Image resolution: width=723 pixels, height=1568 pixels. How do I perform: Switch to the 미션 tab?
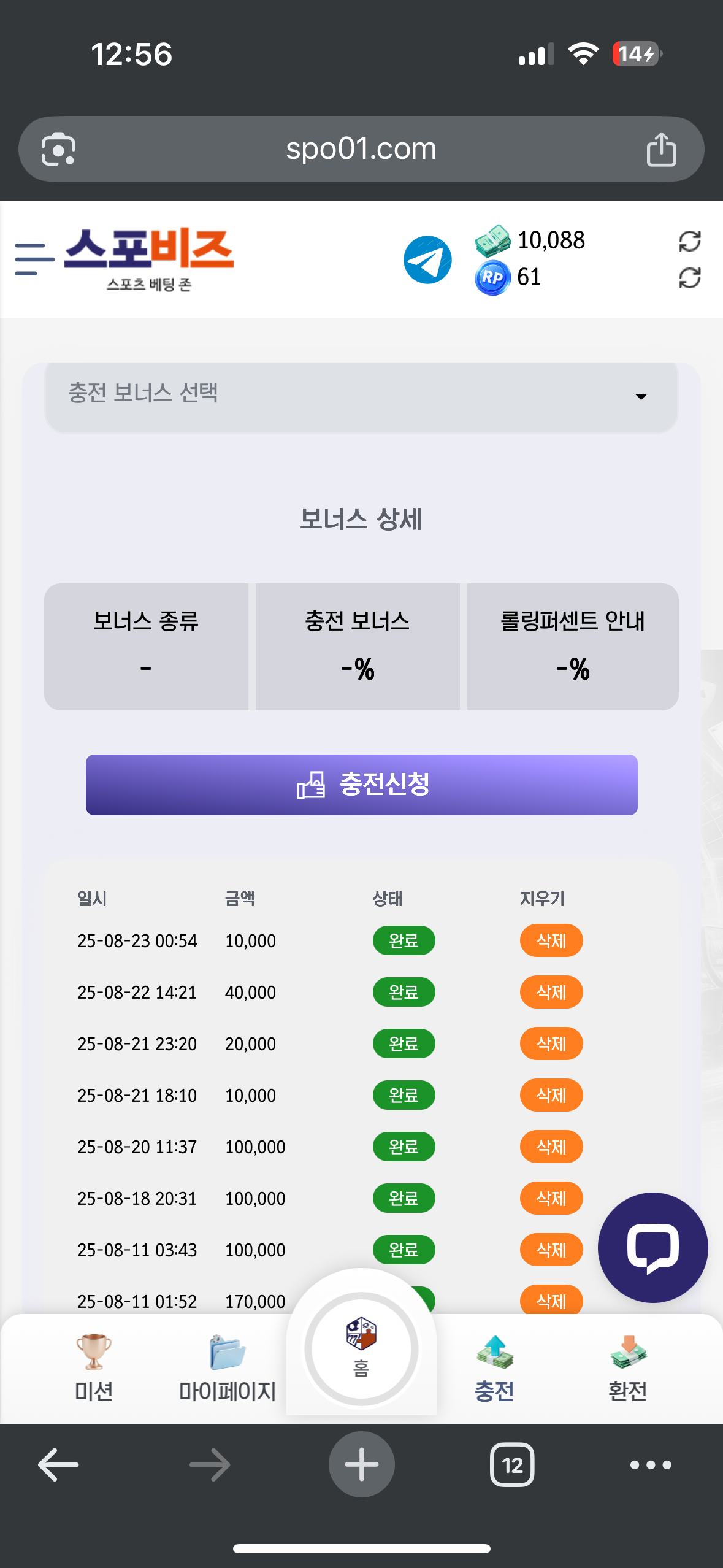(x=94, y=1368)
